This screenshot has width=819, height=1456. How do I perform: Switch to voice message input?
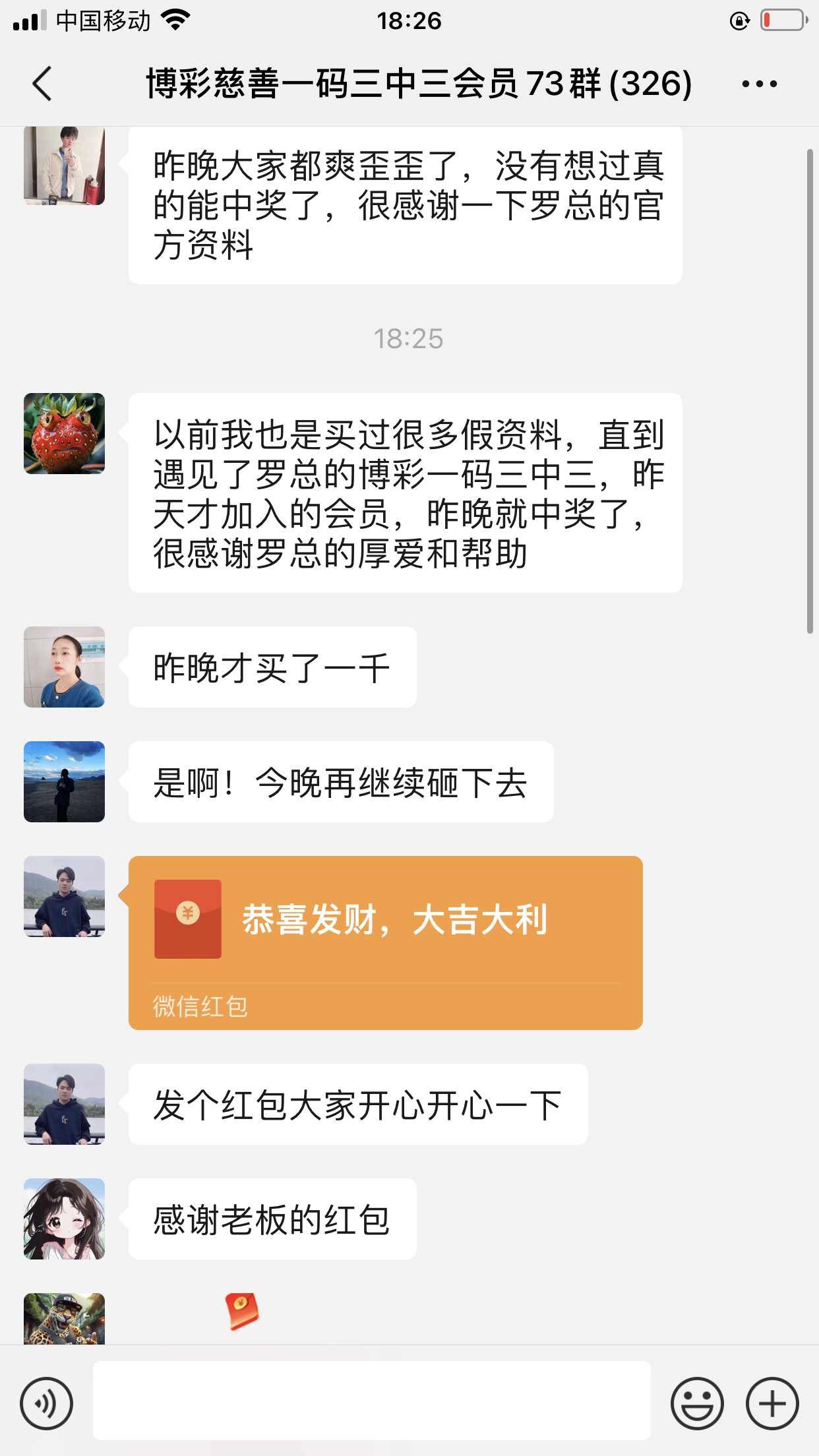point(46,1403)
